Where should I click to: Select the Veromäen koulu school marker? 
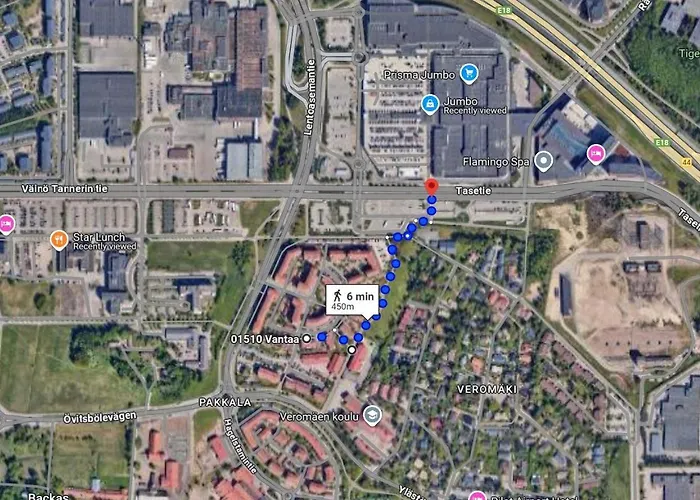pyautogui.click(x=372, y=414)
